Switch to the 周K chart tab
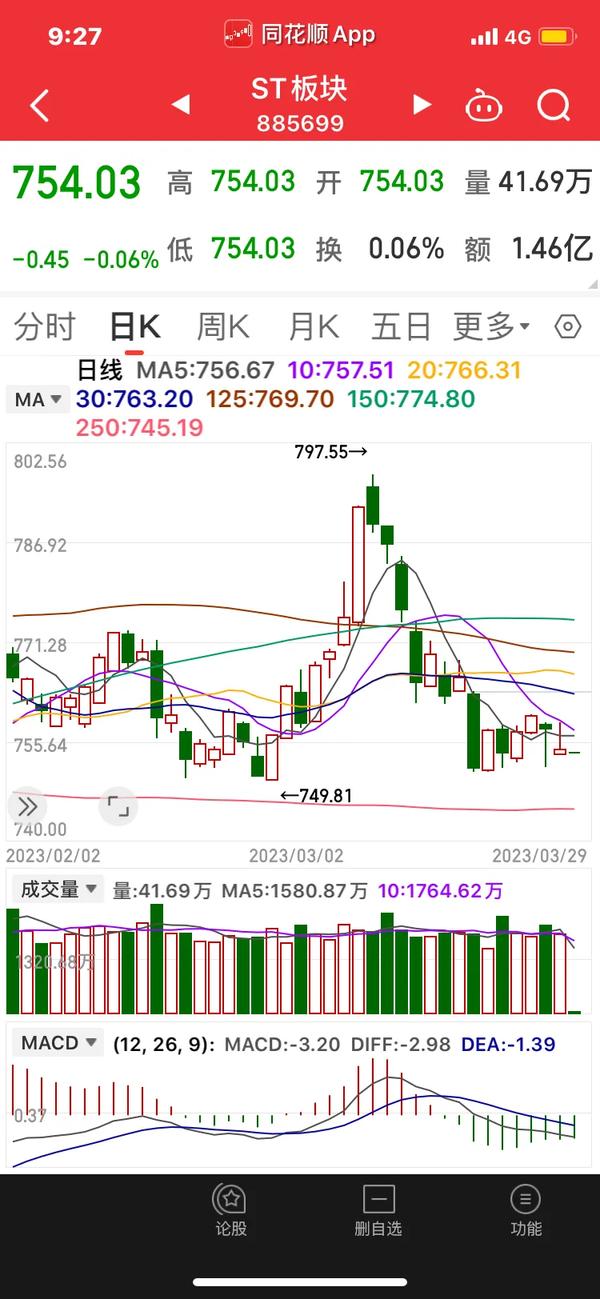 point(222,326)
